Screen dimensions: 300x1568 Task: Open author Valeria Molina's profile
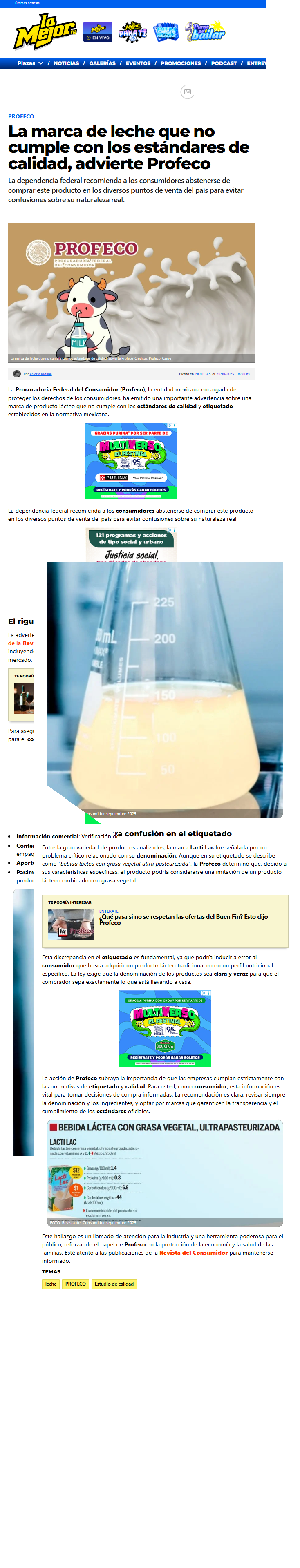(x=41, y=374)
